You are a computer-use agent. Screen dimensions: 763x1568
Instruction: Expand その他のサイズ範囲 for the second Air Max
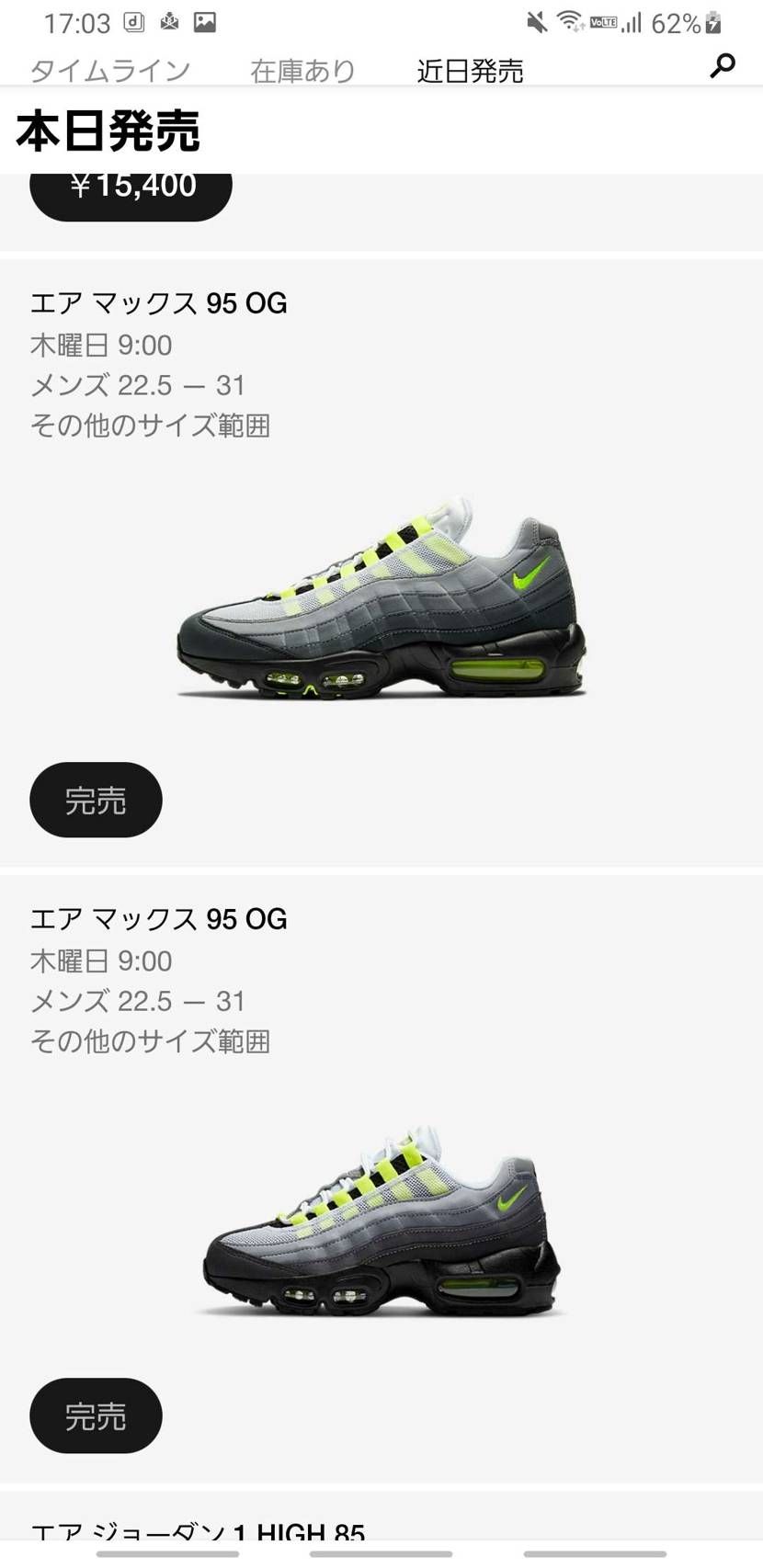[x=152, y=1041]
